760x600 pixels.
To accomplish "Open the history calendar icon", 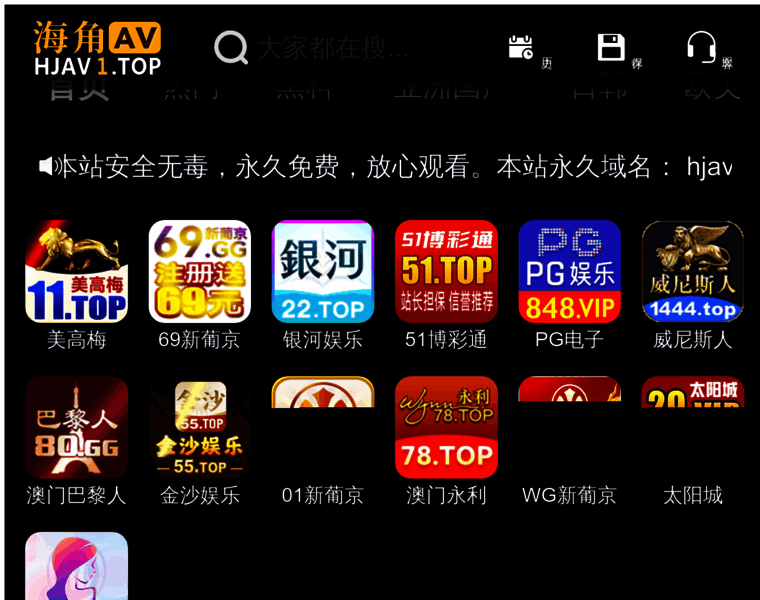I will point(521,47).
